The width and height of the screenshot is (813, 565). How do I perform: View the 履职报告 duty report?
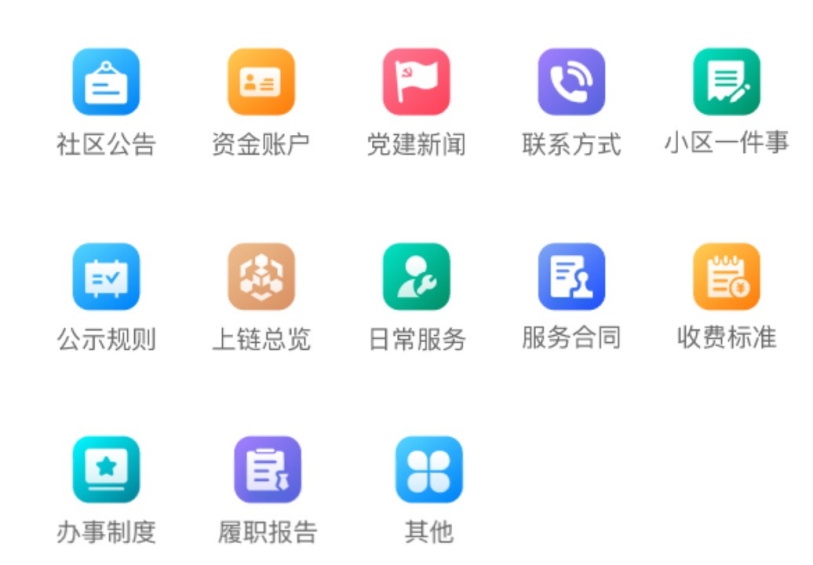click(267, 470)
